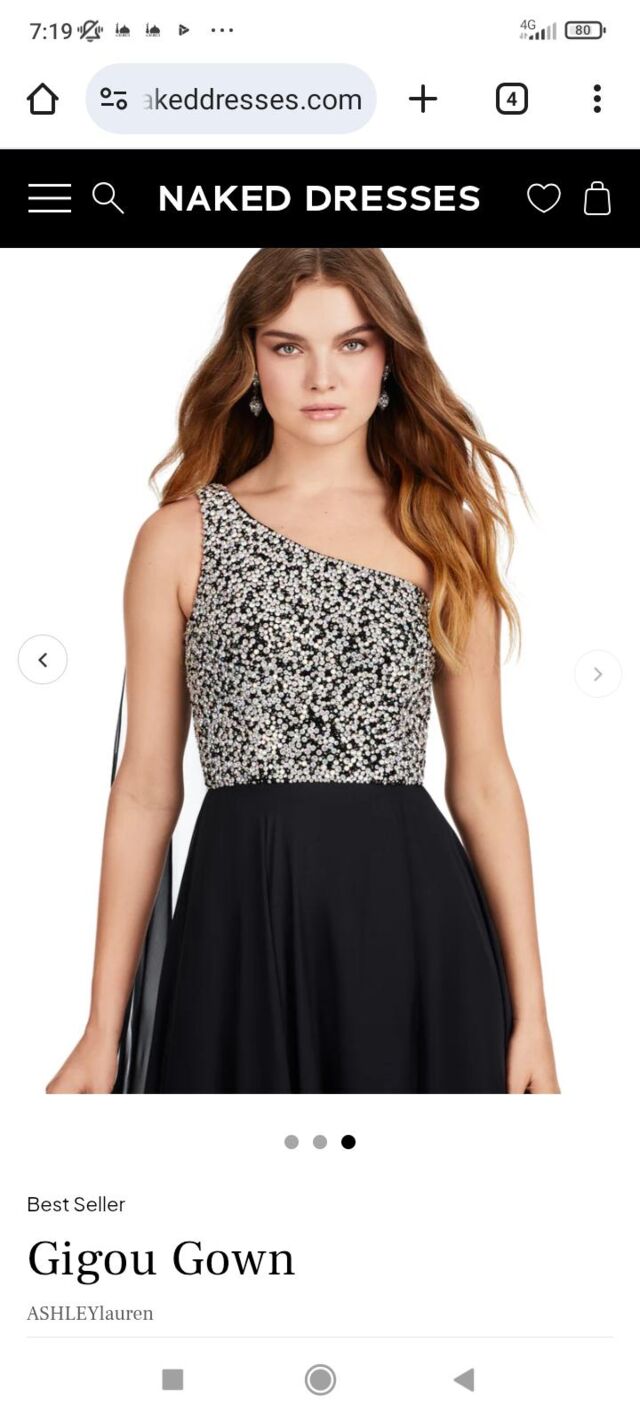Show the next product photo
Image resolution: width=640 pixels, height=1422 pixels.
click(x=597, y=674)
